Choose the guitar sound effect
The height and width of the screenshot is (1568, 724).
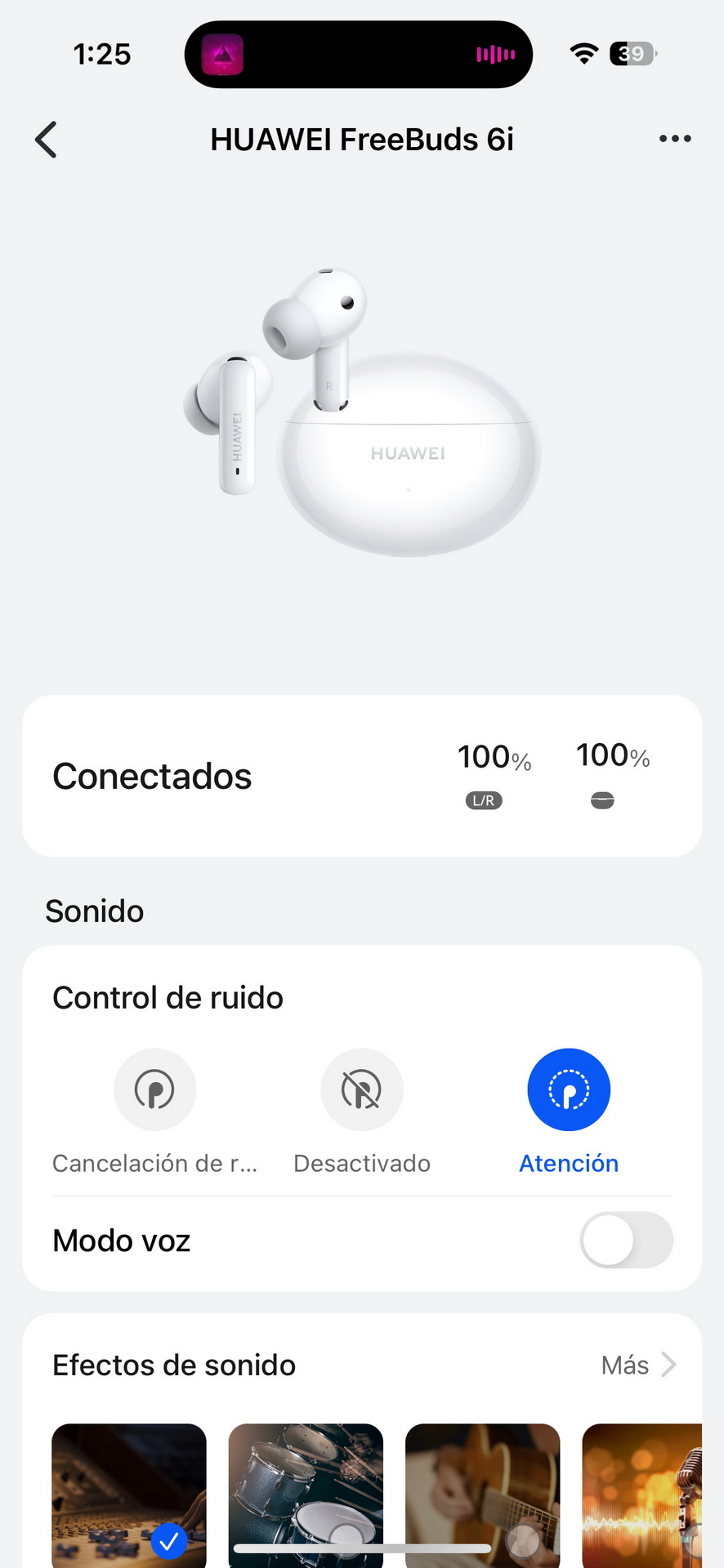[x=482, y=1495]
